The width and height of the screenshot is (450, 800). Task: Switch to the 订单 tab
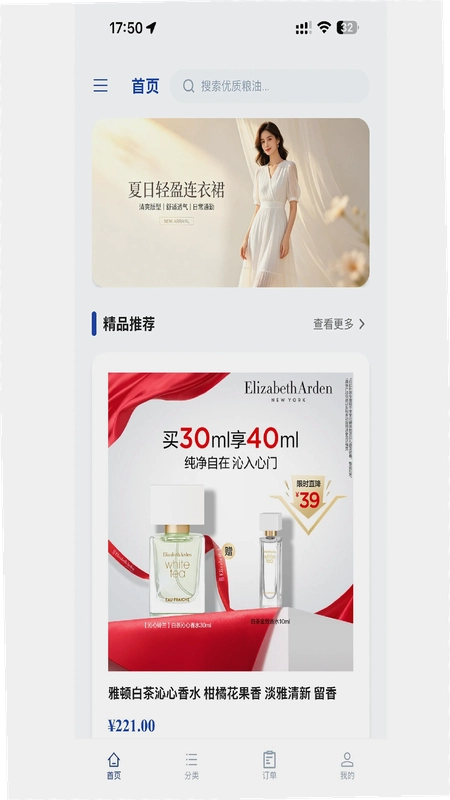tap(269, 765)
